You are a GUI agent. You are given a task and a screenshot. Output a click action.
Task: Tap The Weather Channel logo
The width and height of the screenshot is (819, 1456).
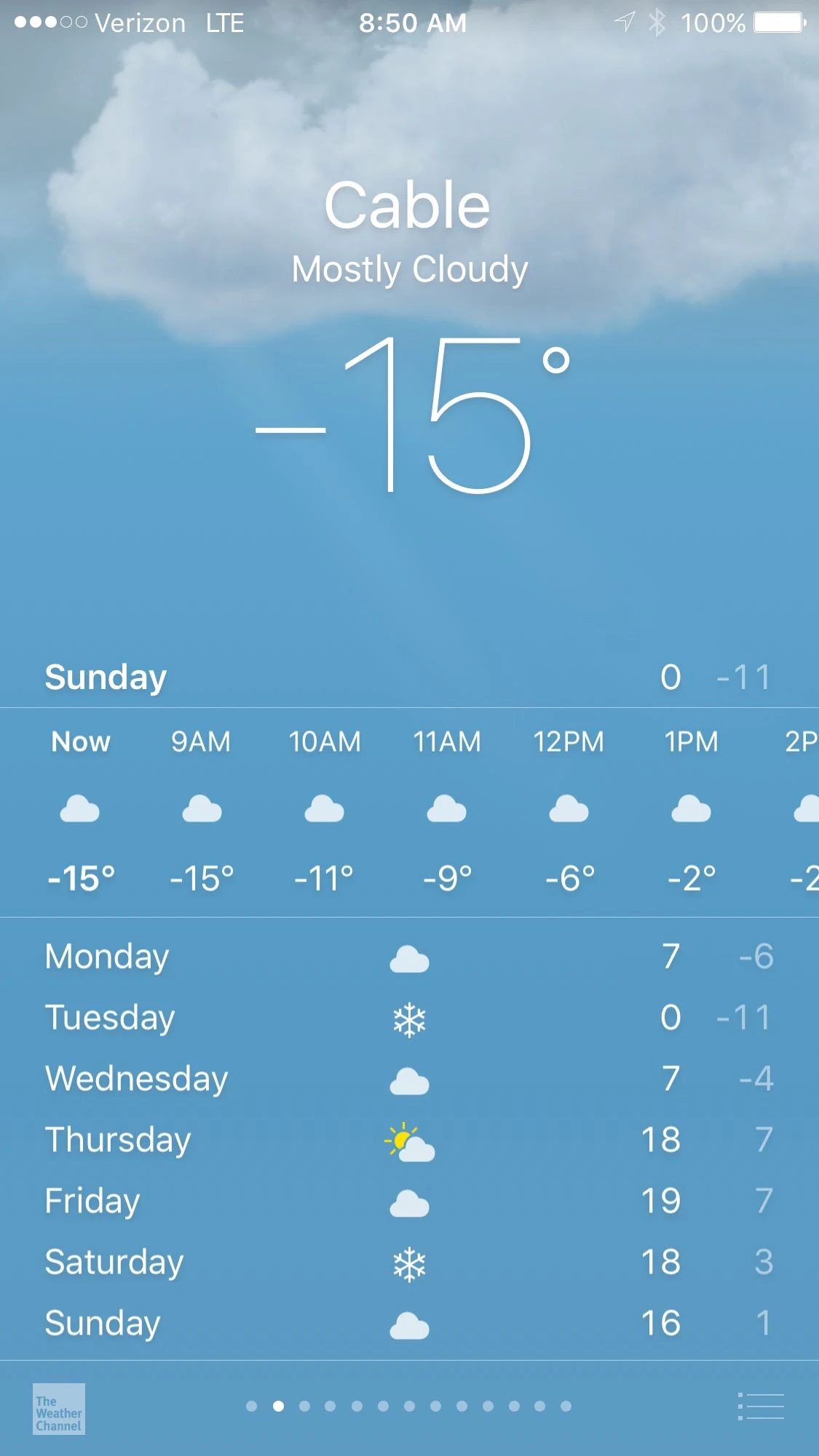[58, 1407]
